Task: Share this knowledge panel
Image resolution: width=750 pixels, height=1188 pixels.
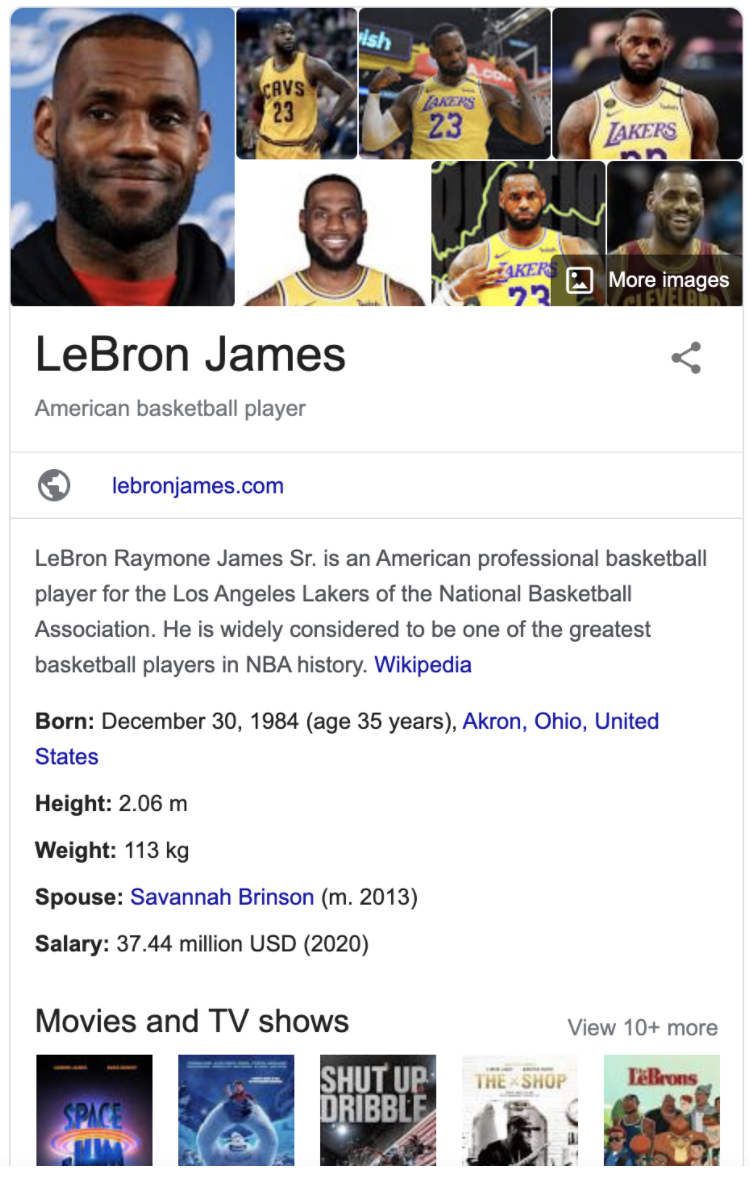Action: coord(686,358)
